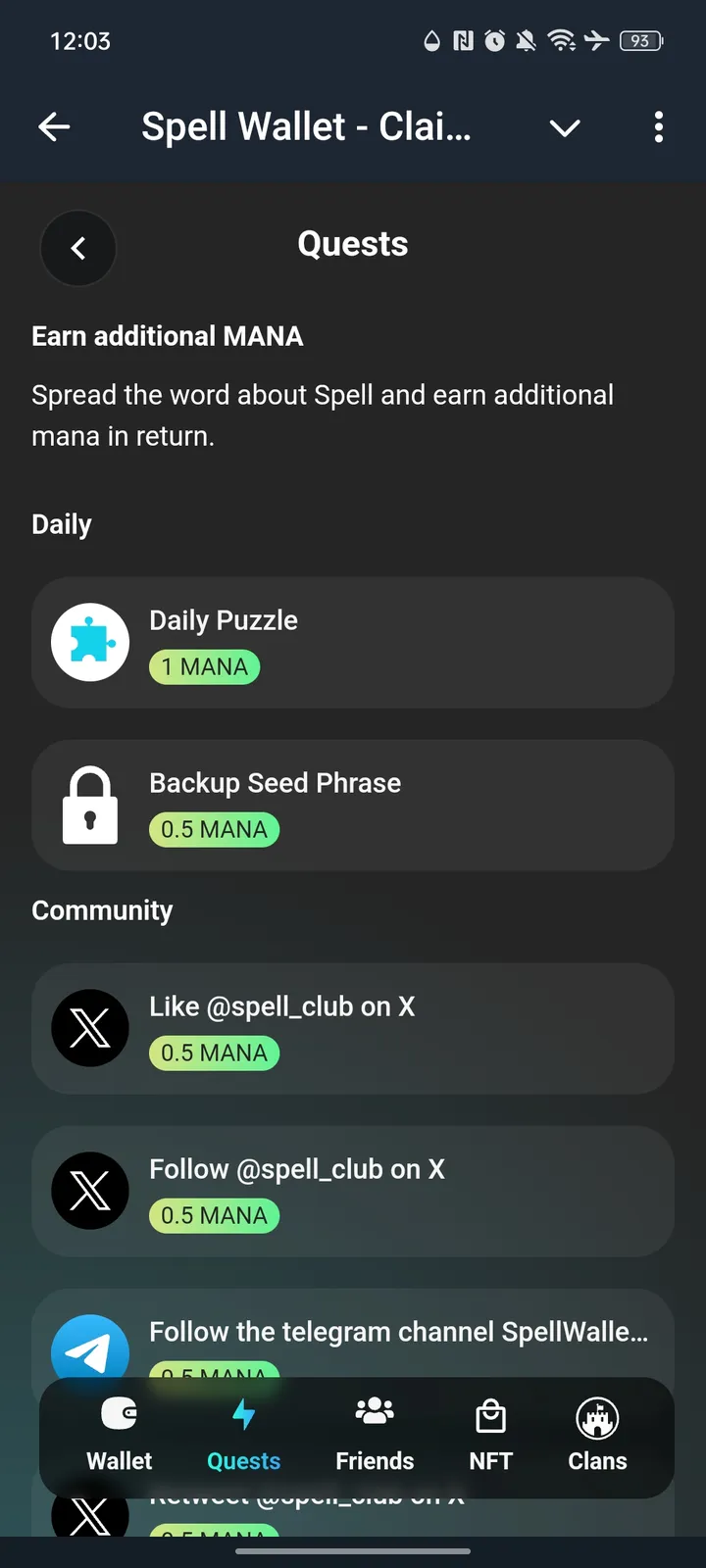Viewport: 706px width, 1568px height.
Task: Click the X icon next to Like @spell_club
Action: tap(90, 1028)
